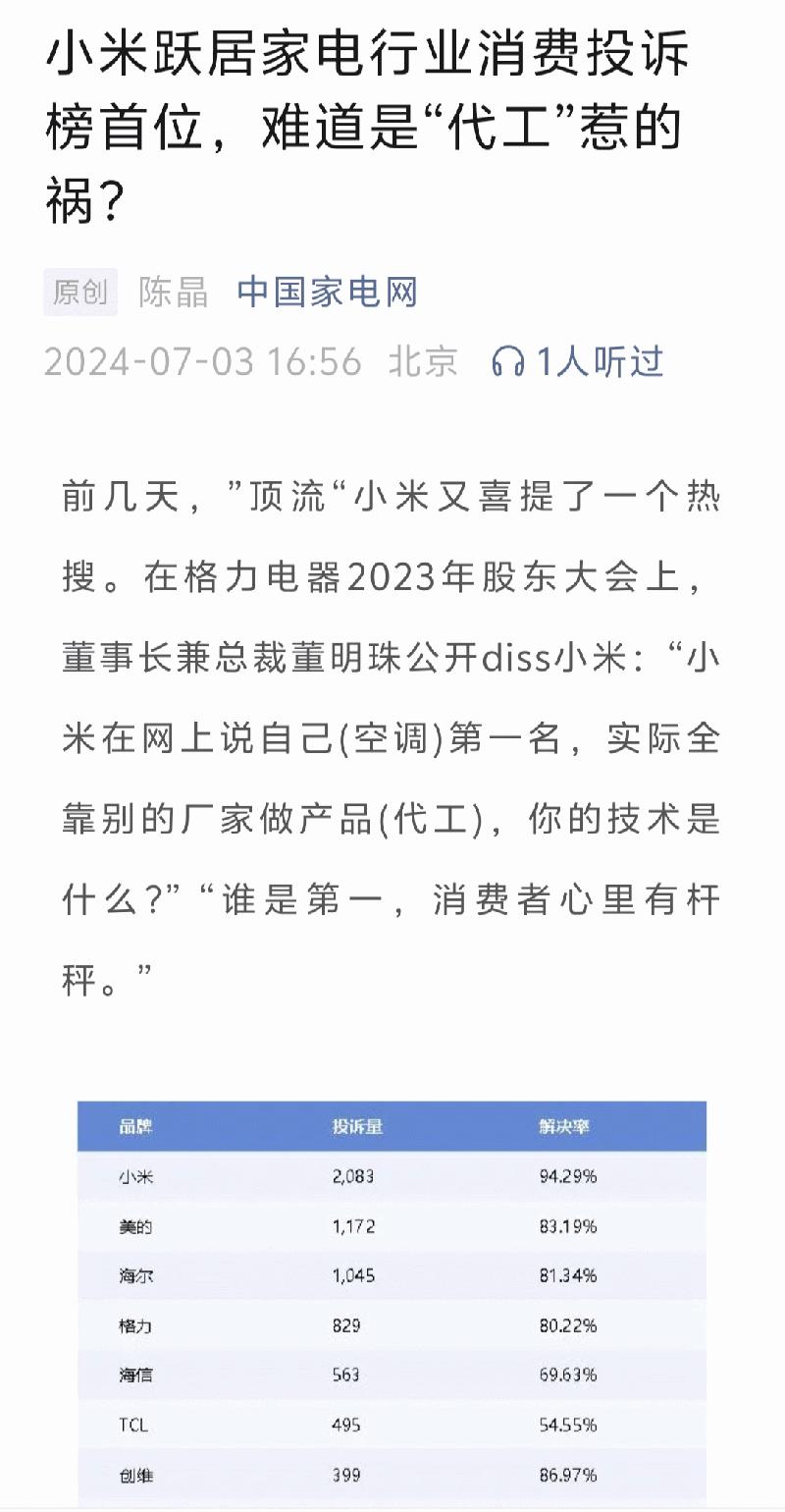Open the 中国家电网 account link
785x1512 pixels.
point(328,292)
